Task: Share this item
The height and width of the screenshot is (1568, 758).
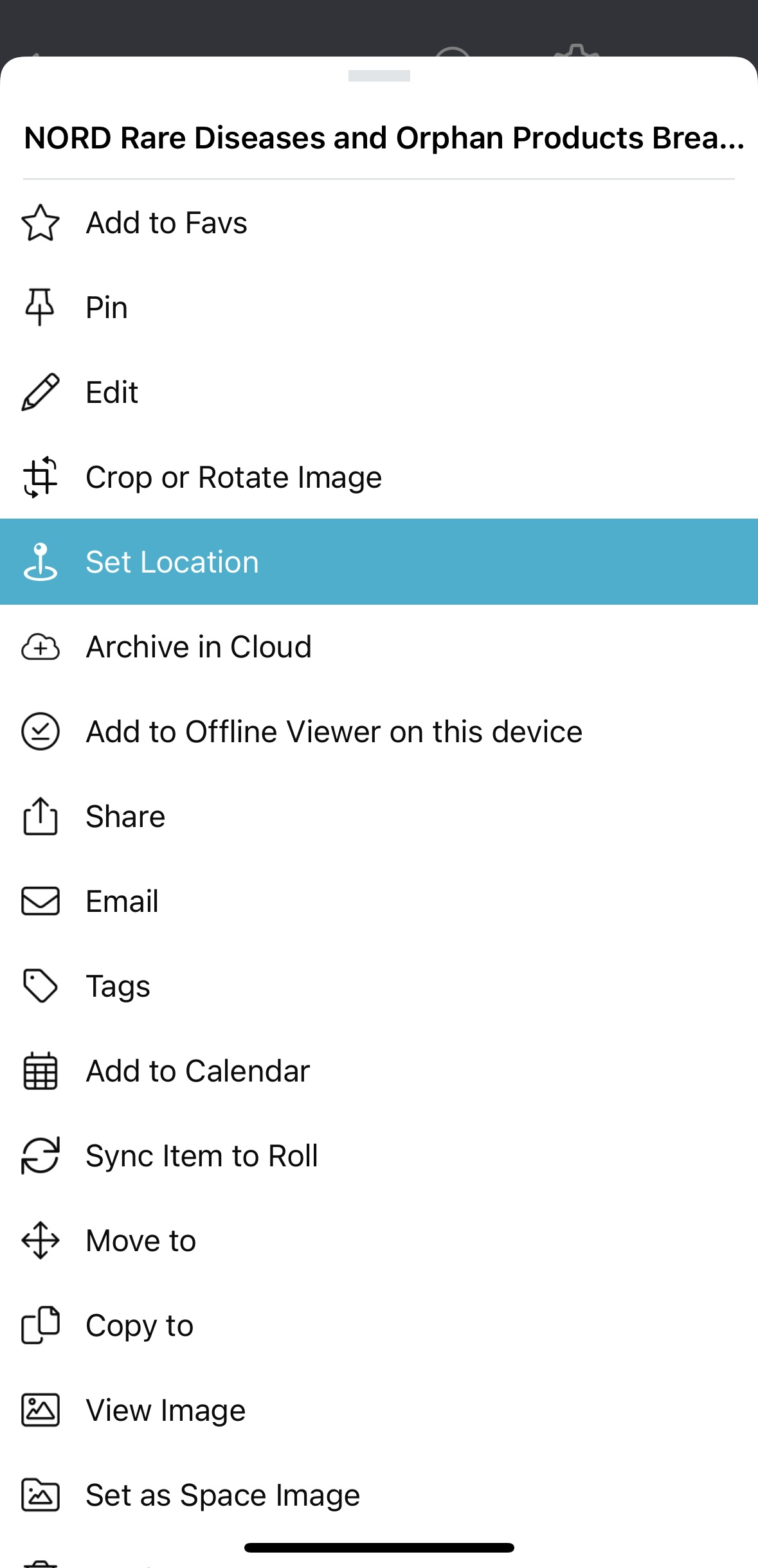Action: pos(125,817)
